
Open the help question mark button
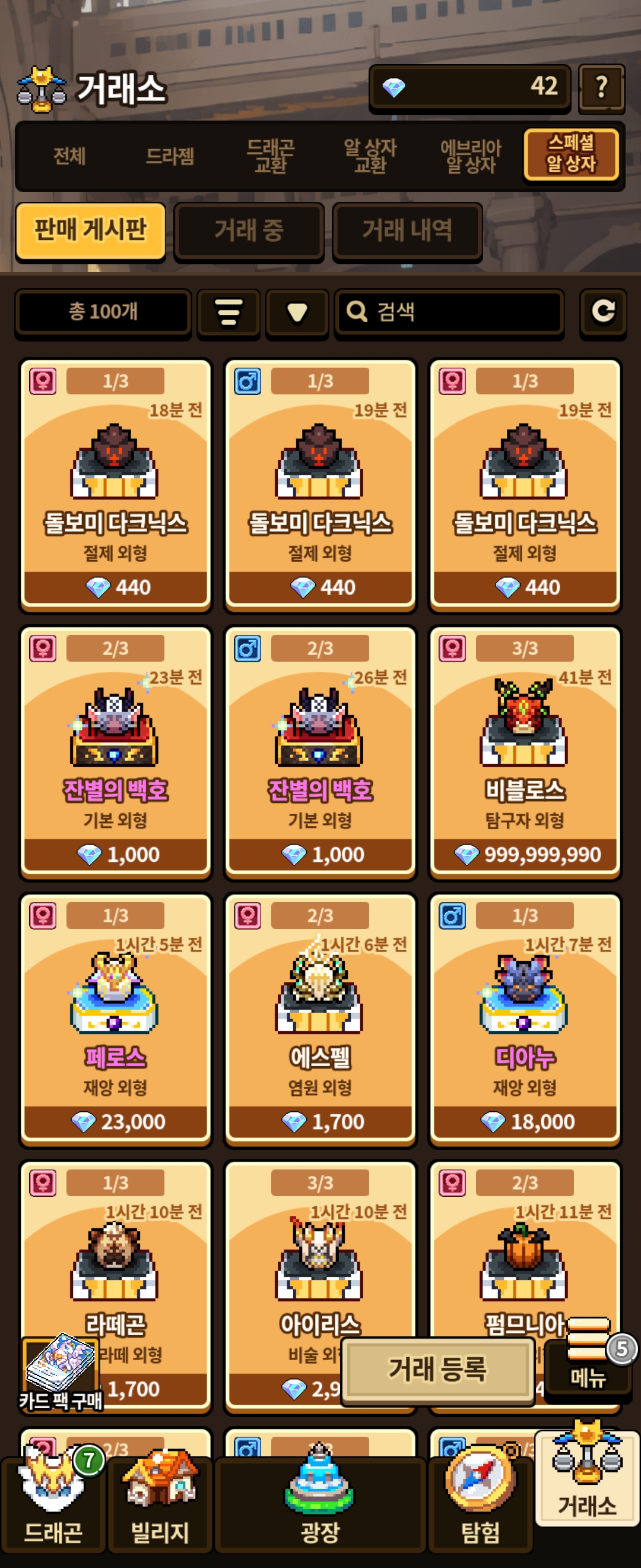601,88
